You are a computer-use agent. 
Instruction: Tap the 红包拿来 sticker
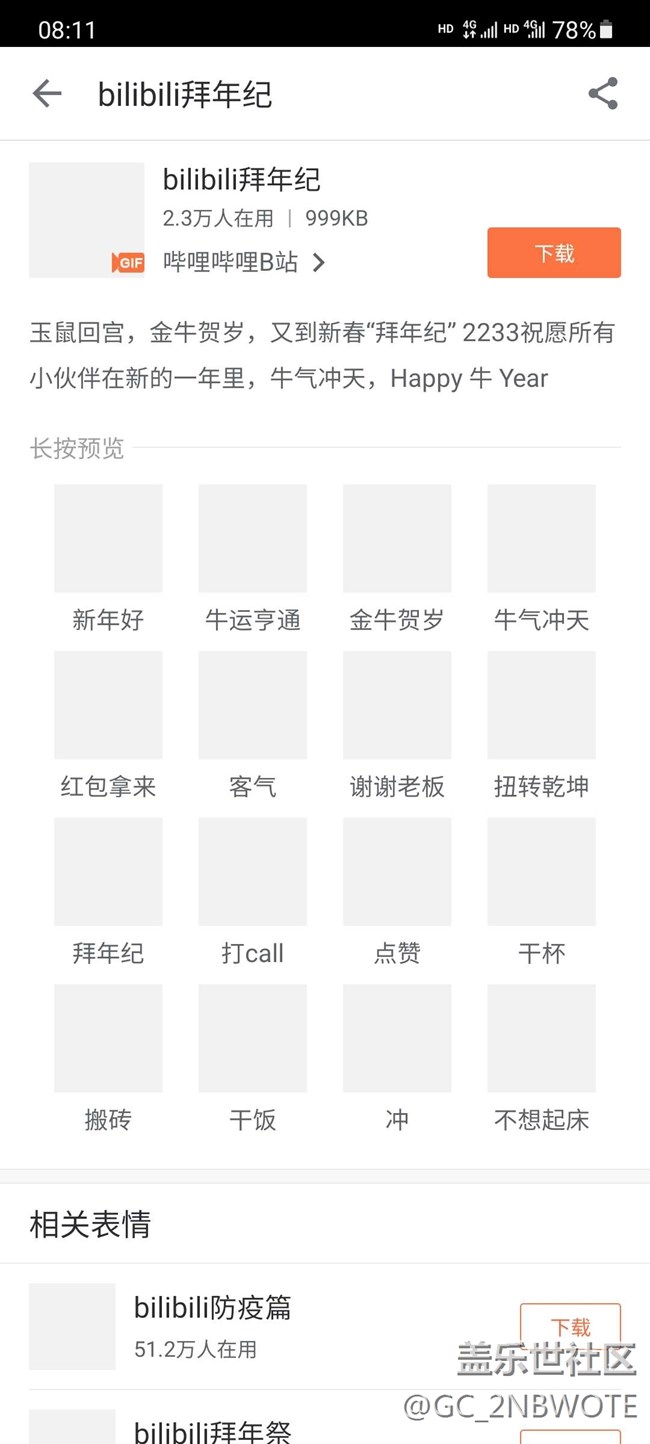tap(108, 705)
